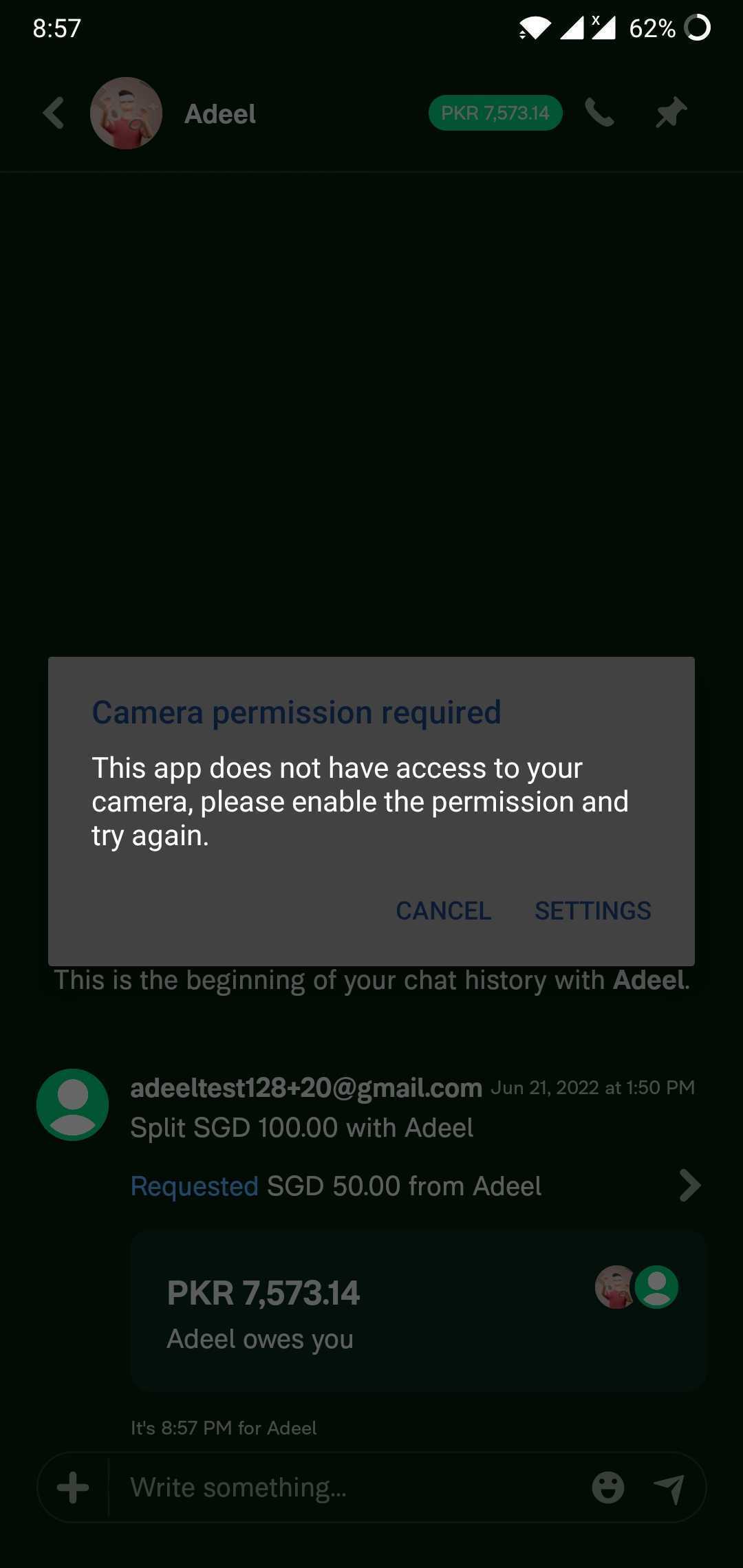The image size is (743, 1568).
Task: Open Settings to enable camera permission
Action: (592, 911)
